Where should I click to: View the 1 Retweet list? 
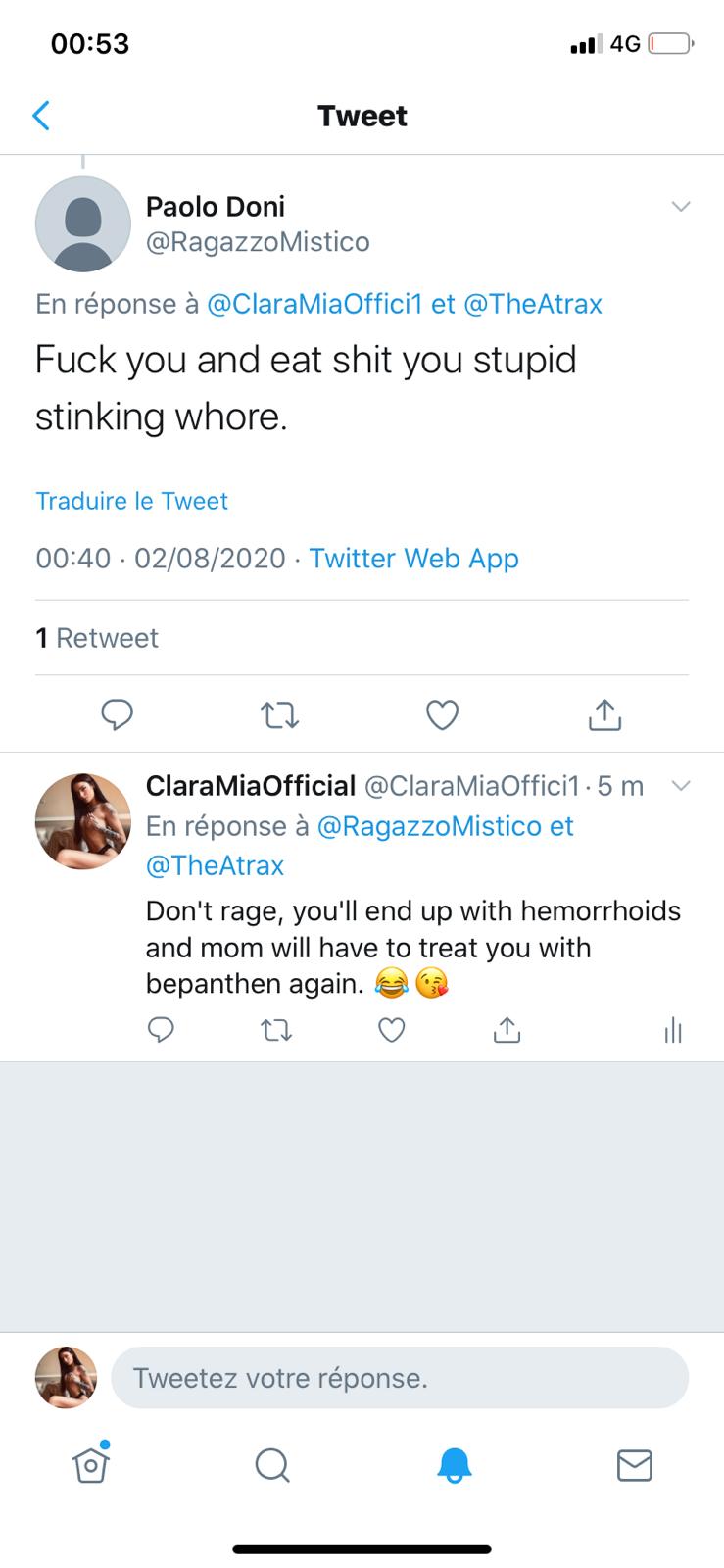pos(97,638)
